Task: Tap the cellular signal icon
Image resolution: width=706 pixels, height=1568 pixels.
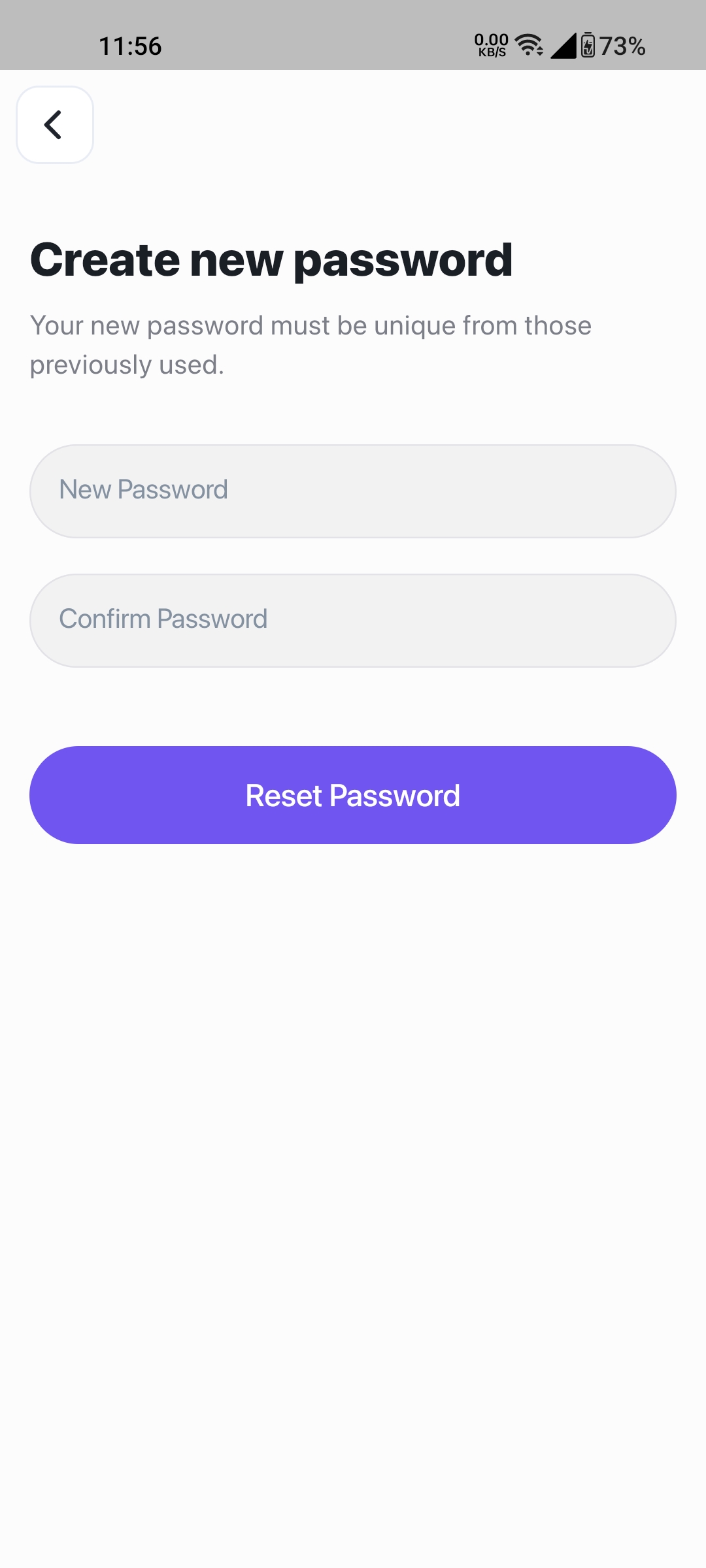Action: point(563,48)
